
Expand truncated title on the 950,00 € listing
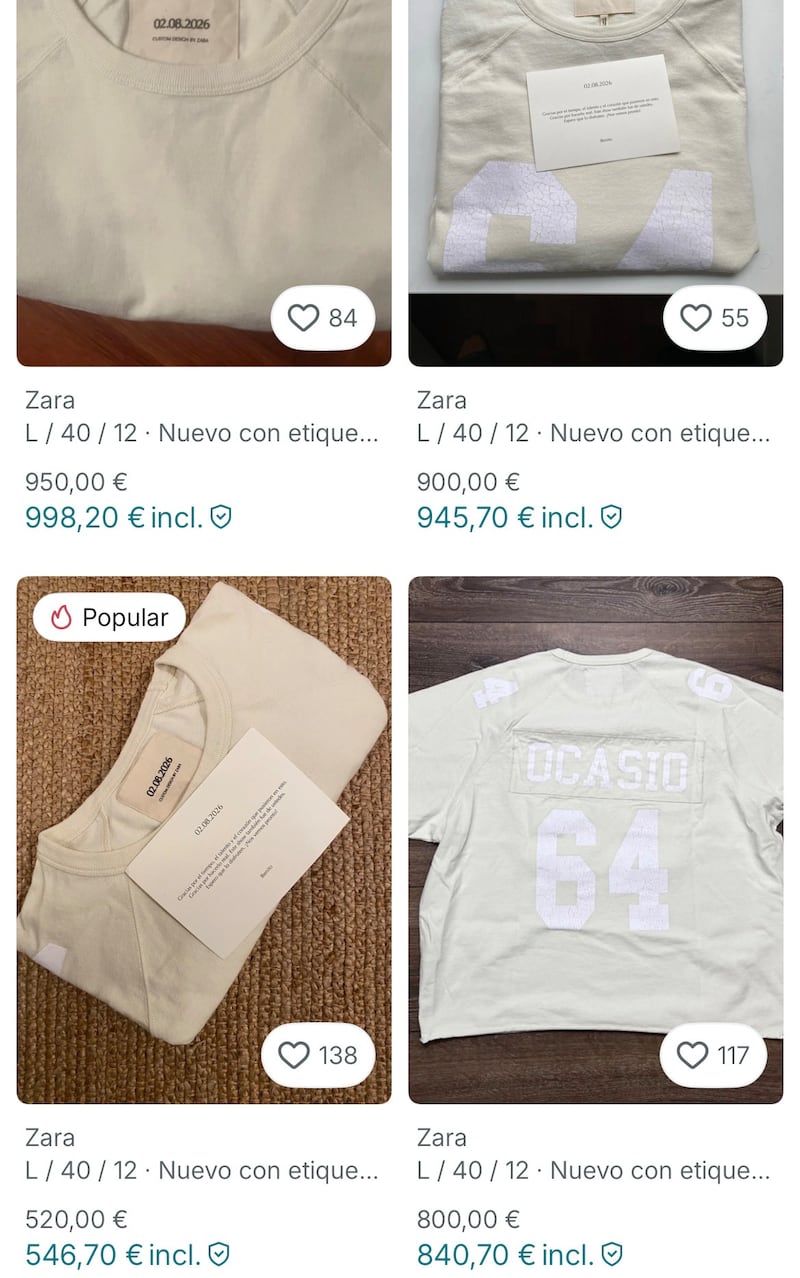pyautogui.click(x=200, y=433)
